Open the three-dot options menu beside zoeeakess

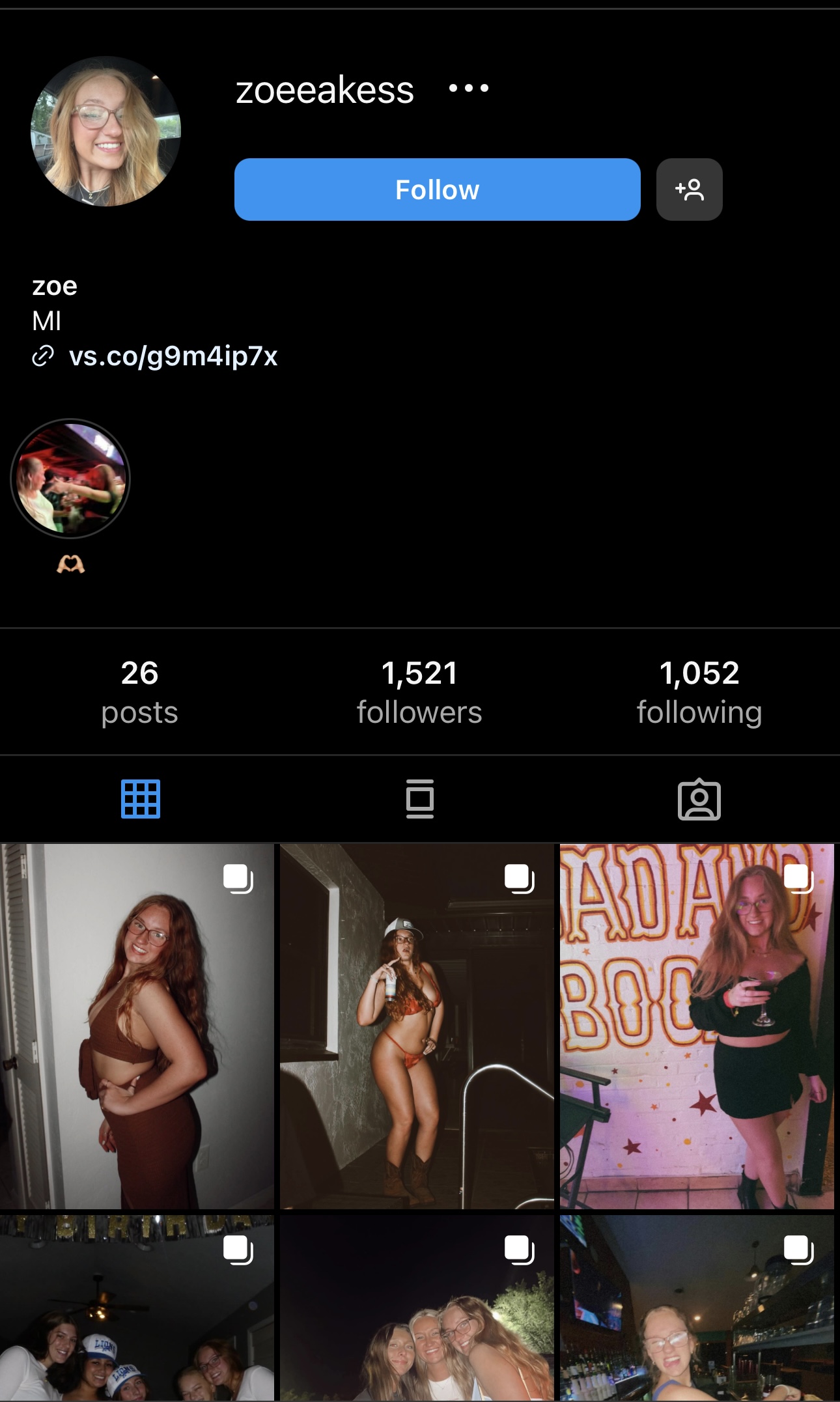coord(469,88)
